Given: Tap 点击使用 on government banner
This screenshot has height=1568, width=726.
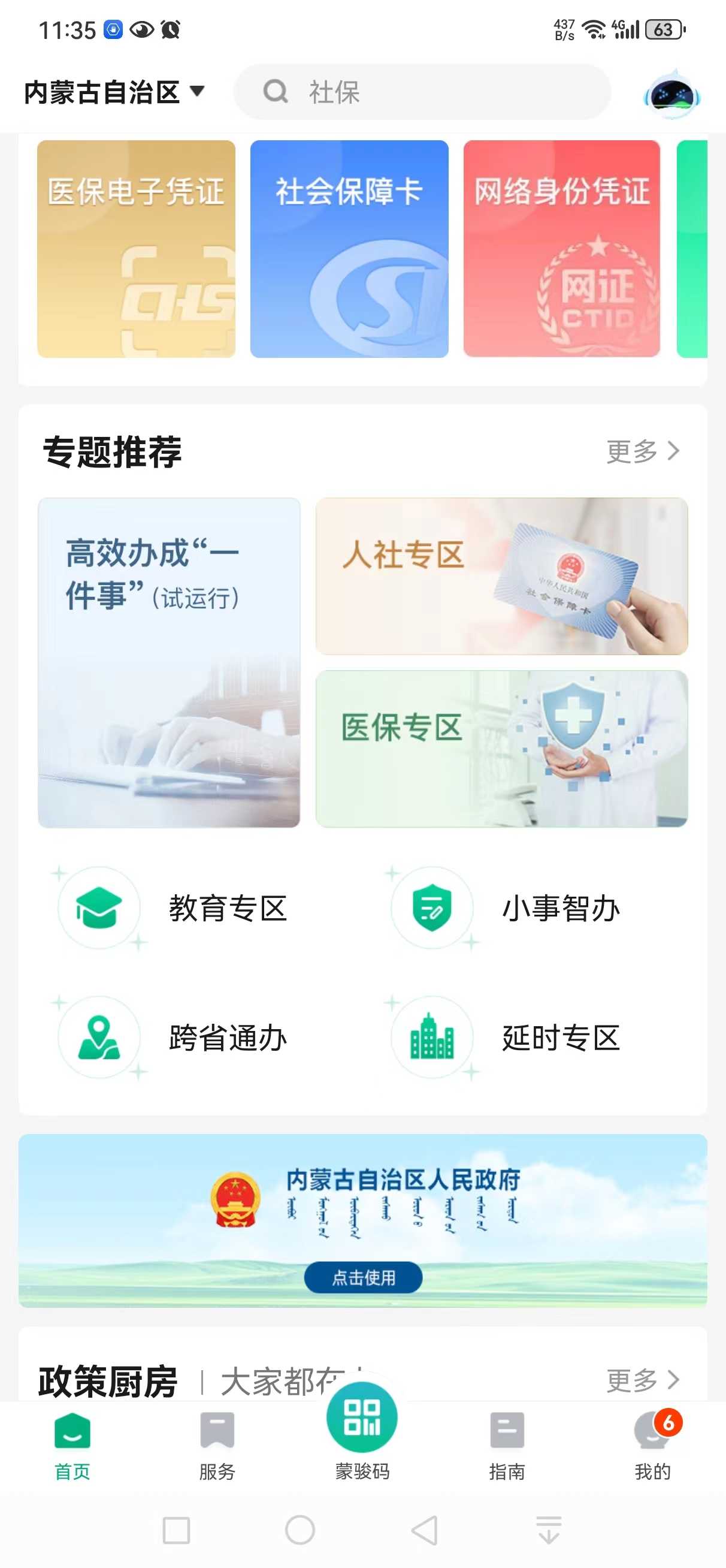Looking at the screenshot, I should 364,1277.
